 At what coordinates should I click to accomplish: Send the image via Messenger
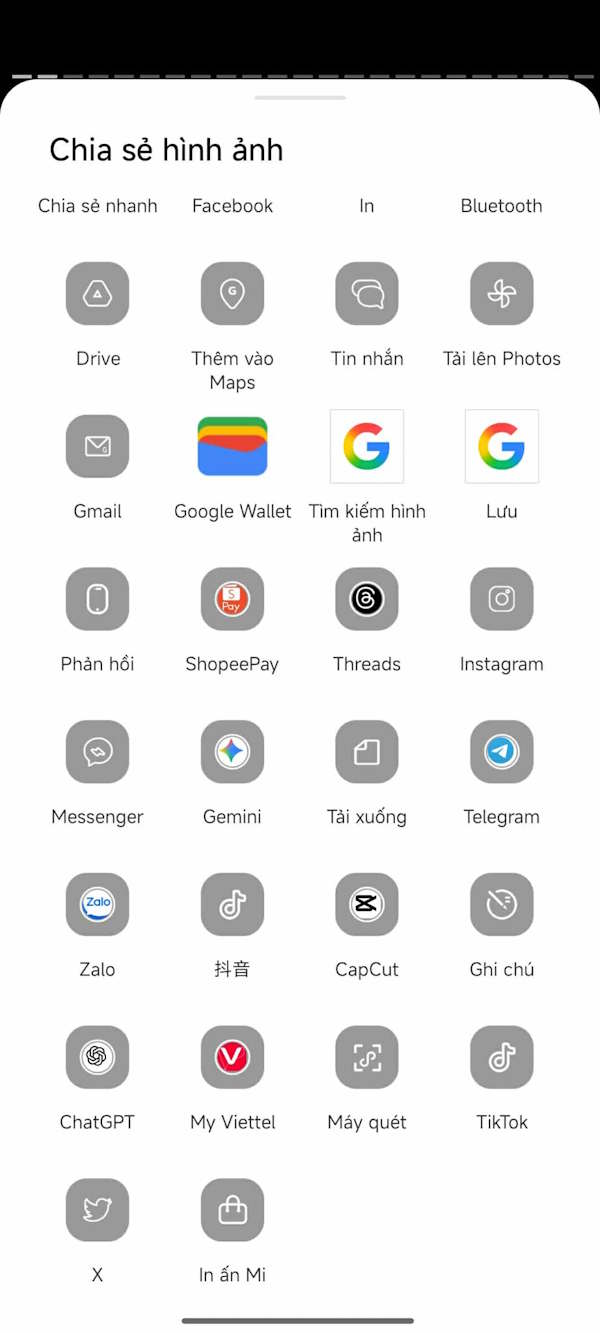tap(97, 752)
